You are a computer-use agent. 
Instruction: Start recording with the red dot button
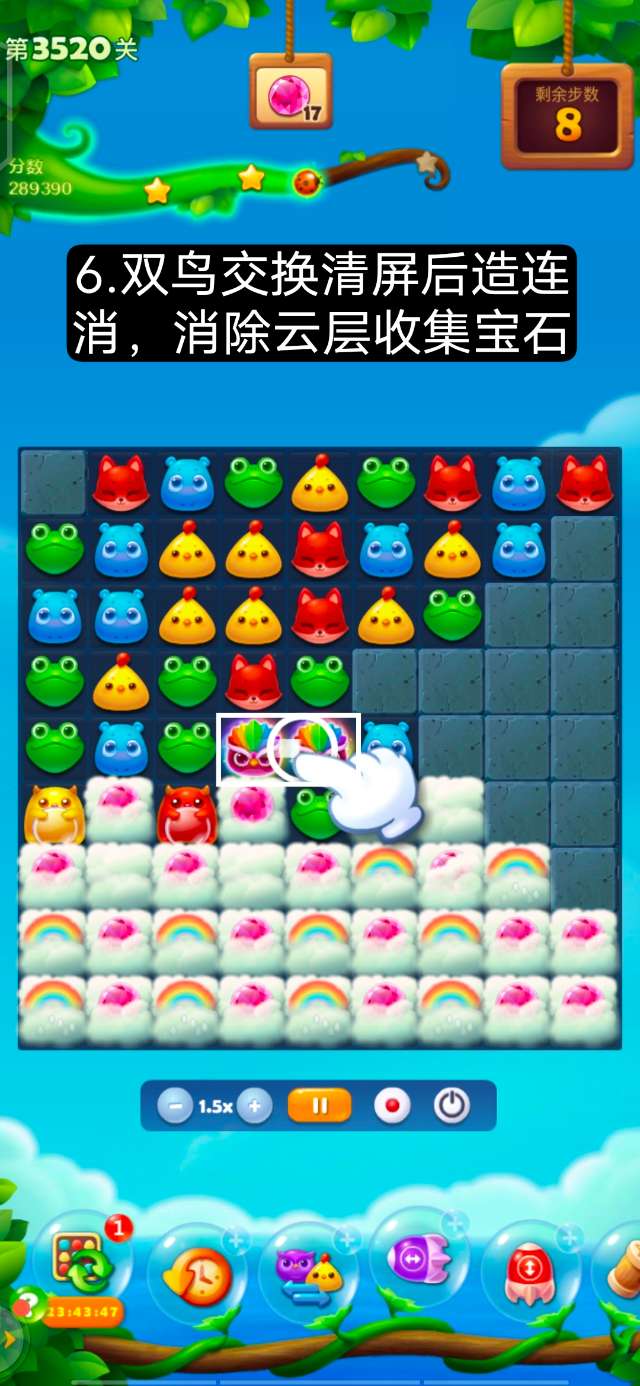(392, 1106)
